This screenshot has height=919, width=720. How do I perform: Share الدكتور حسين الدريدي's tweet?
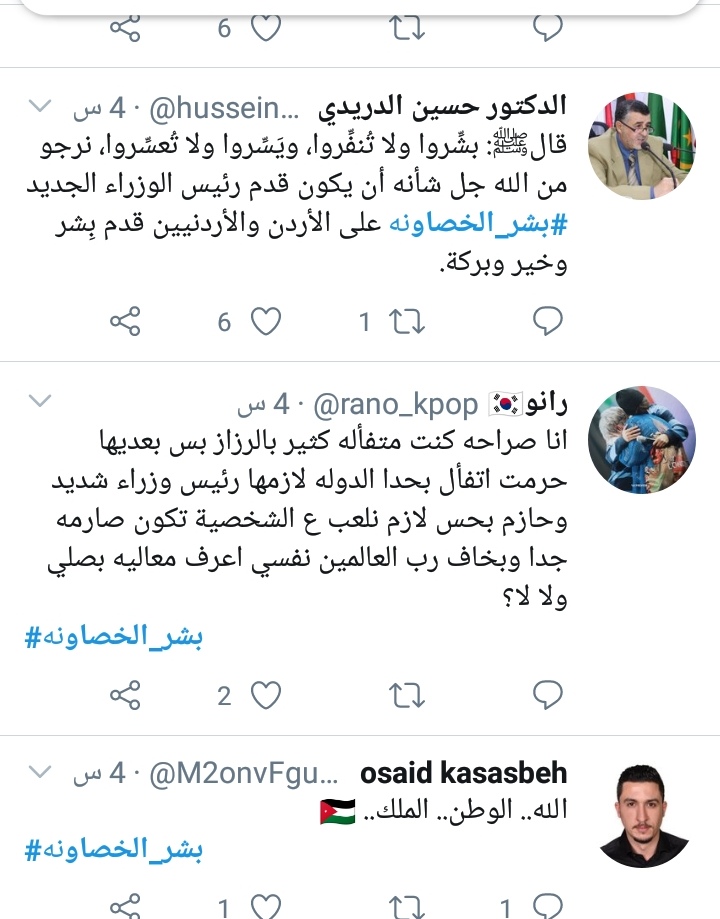[x=124, y=321]
